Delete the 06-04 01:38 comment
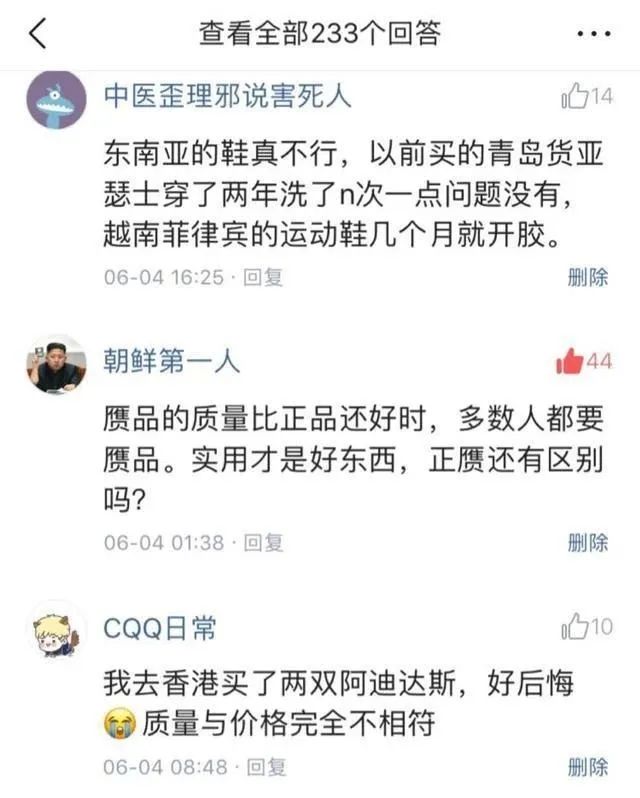640x798 pixels. point(587,542)
